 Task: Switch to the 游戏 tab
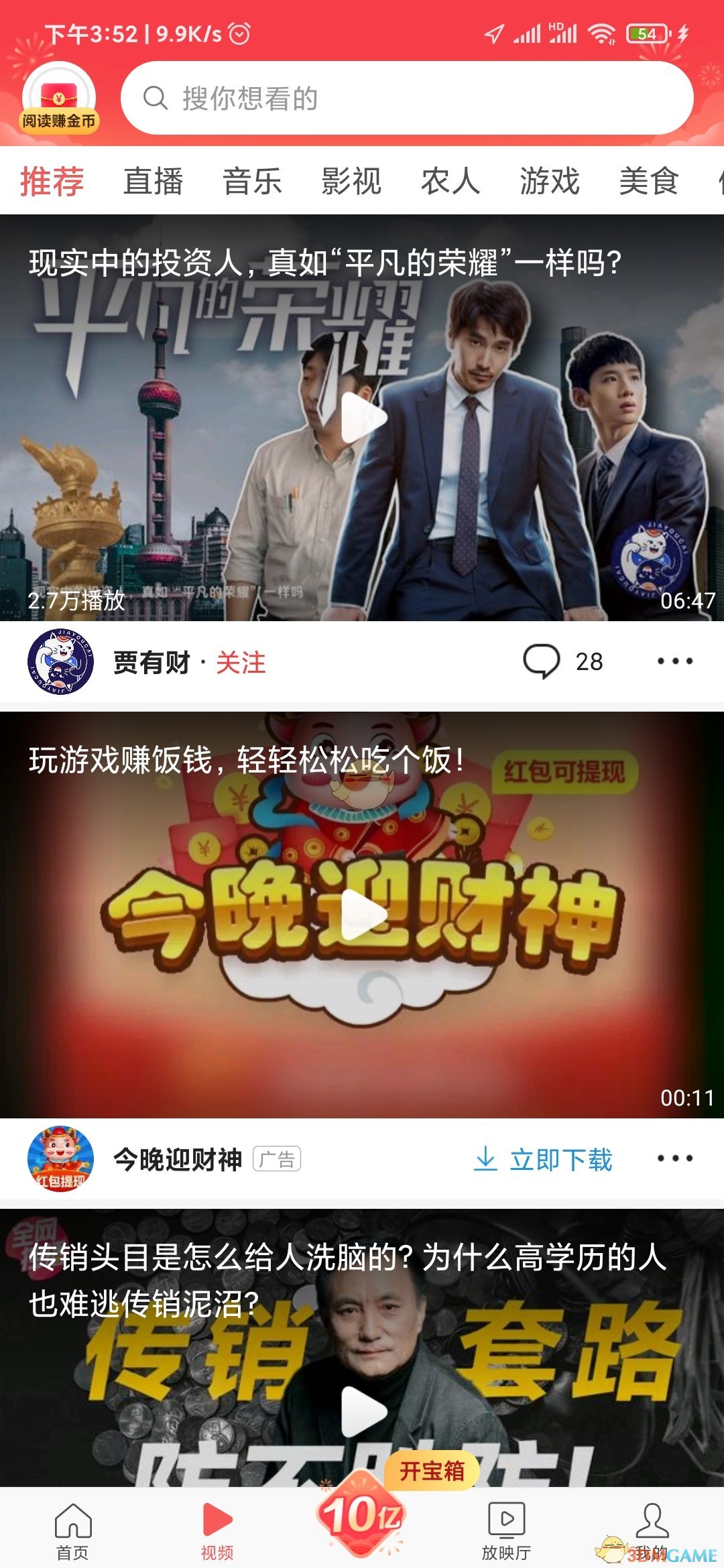click(x=550, y=181)
